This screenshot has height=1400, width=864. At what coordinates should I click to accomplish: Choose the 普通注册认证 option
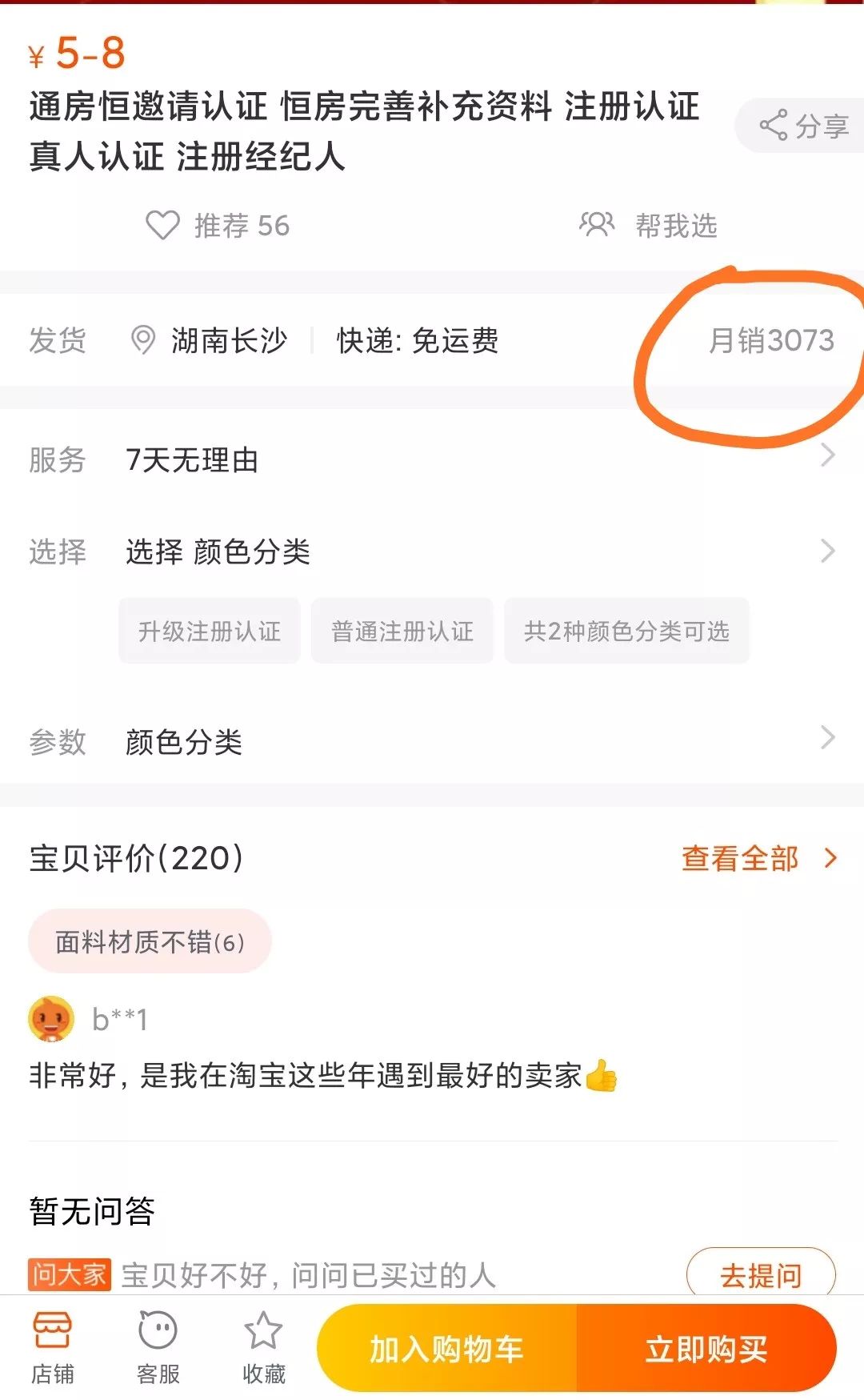[402, 632]
